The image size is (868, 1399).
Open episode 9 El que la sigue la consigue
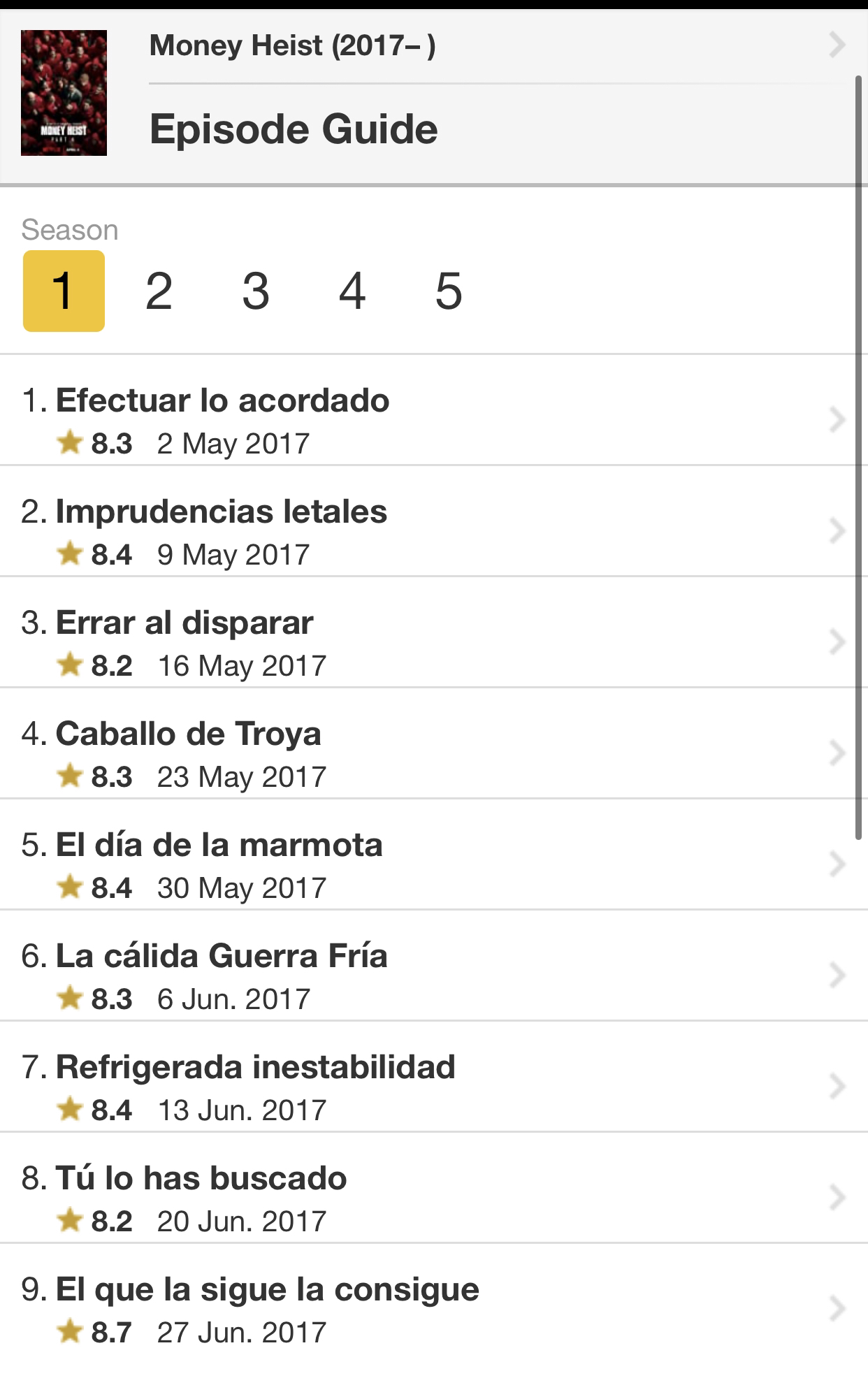tap(434, 1299)
